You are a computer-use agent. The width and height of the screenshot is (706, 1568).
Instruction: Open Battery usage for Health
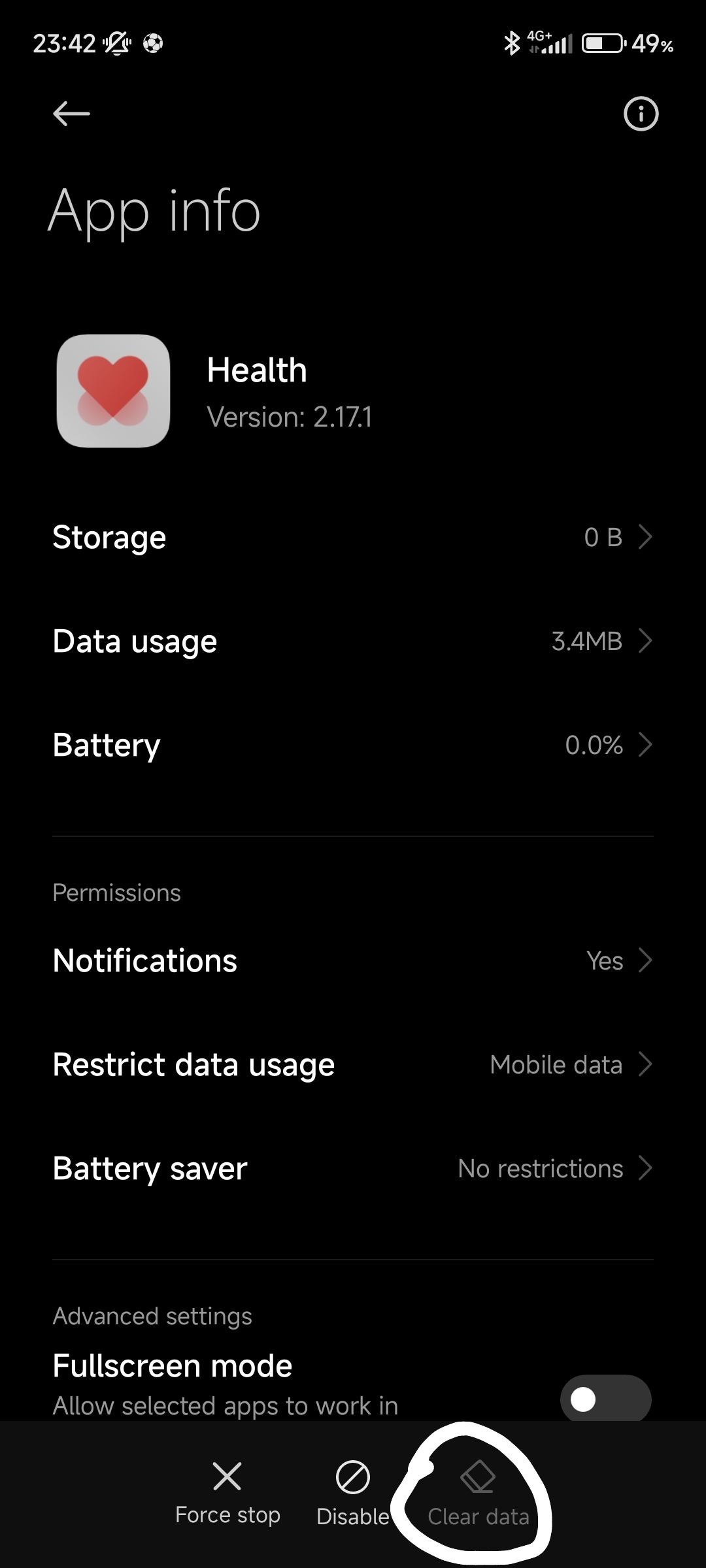353,745
